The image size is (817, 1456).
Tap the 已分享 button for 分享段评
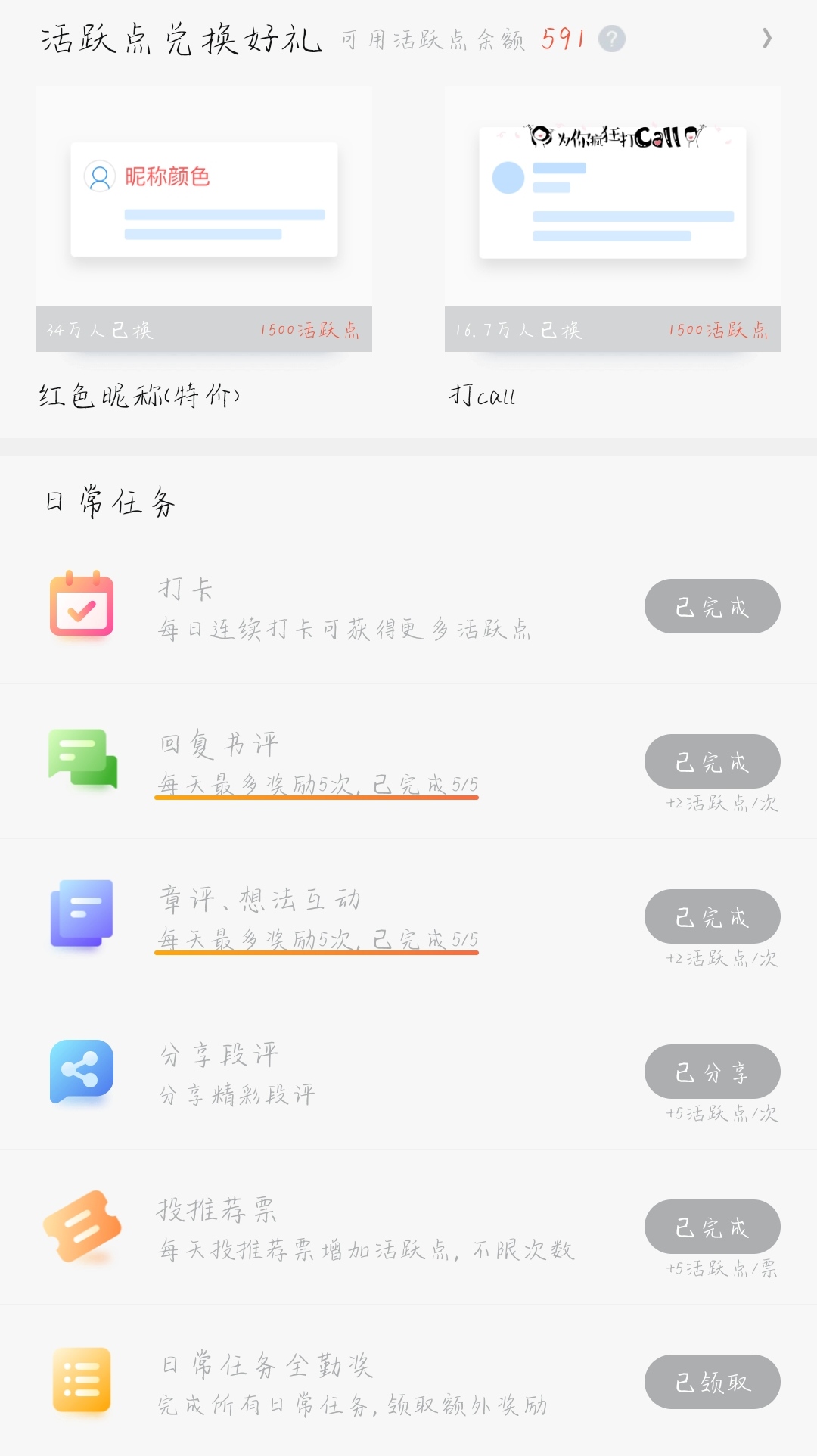coord(712,1072)
